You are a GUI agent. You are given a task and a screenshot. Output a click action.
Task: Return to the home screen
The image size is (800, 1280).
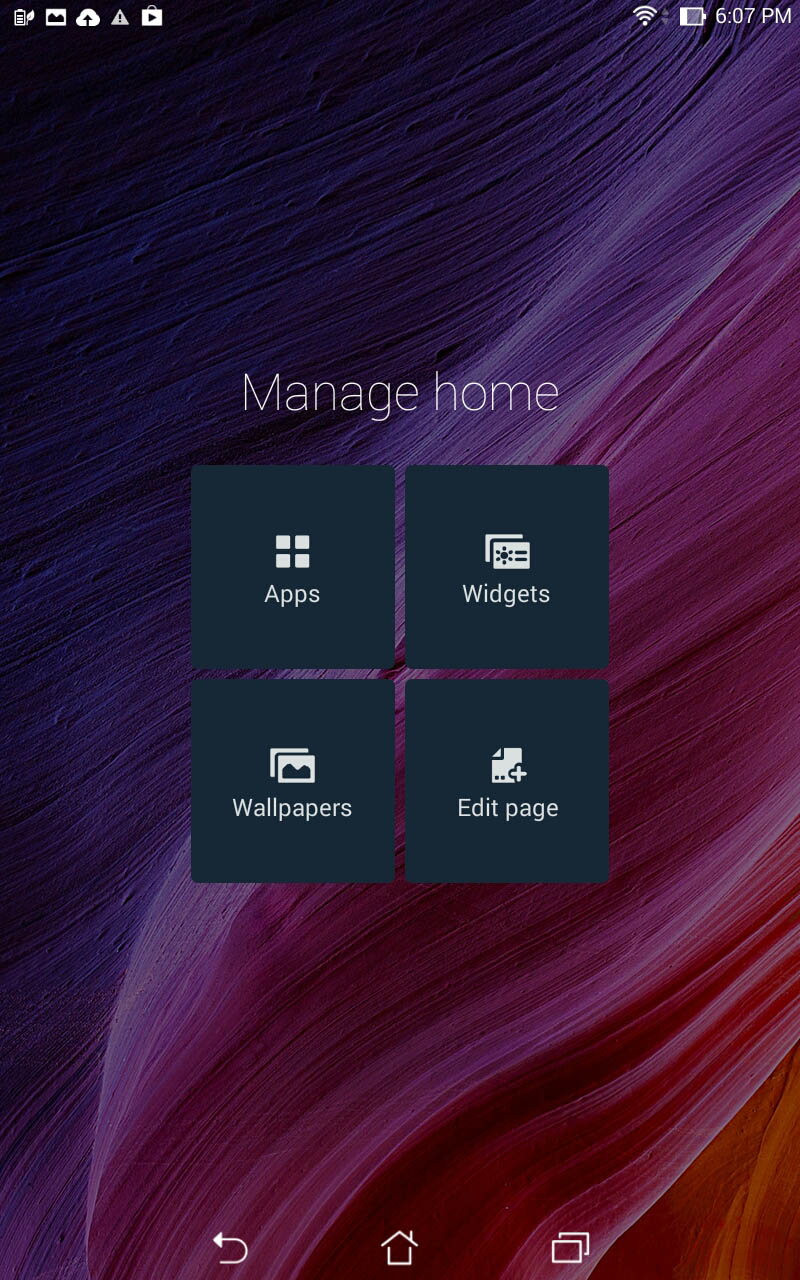click(399, 1247)
